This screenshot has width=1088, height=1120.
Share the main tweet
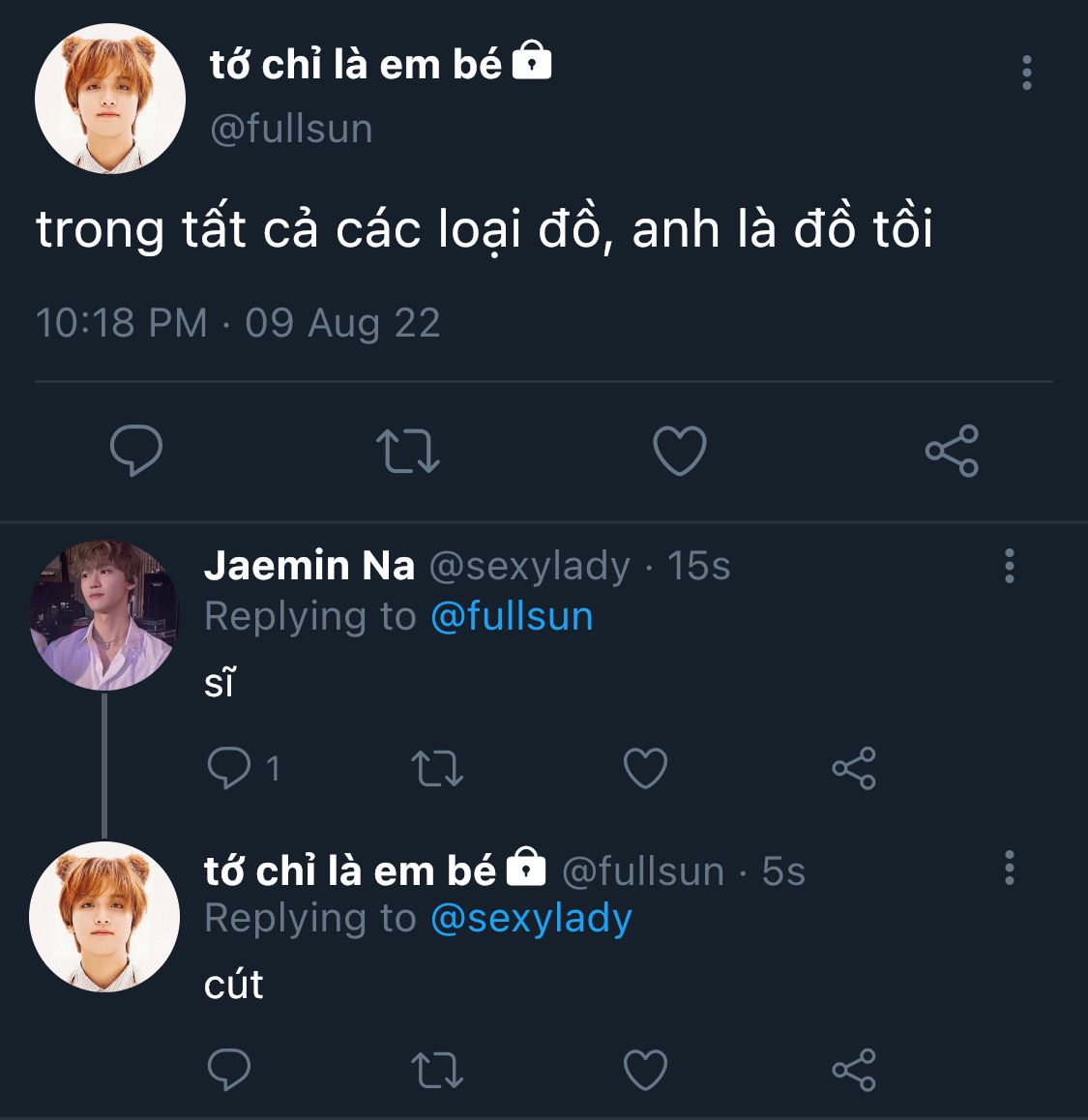point(952,451)
